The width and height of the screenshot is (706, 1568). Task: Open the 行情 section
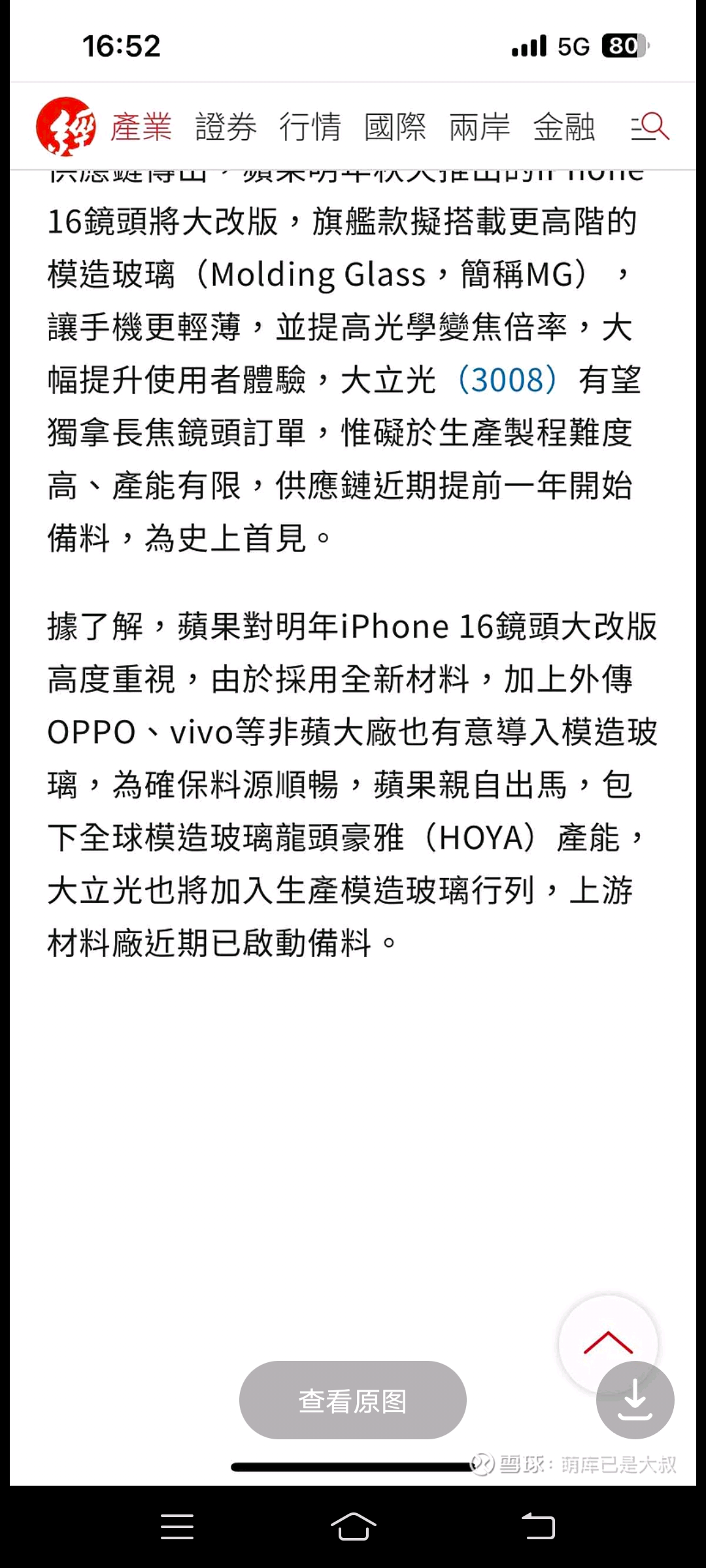(x=311, y=127)
